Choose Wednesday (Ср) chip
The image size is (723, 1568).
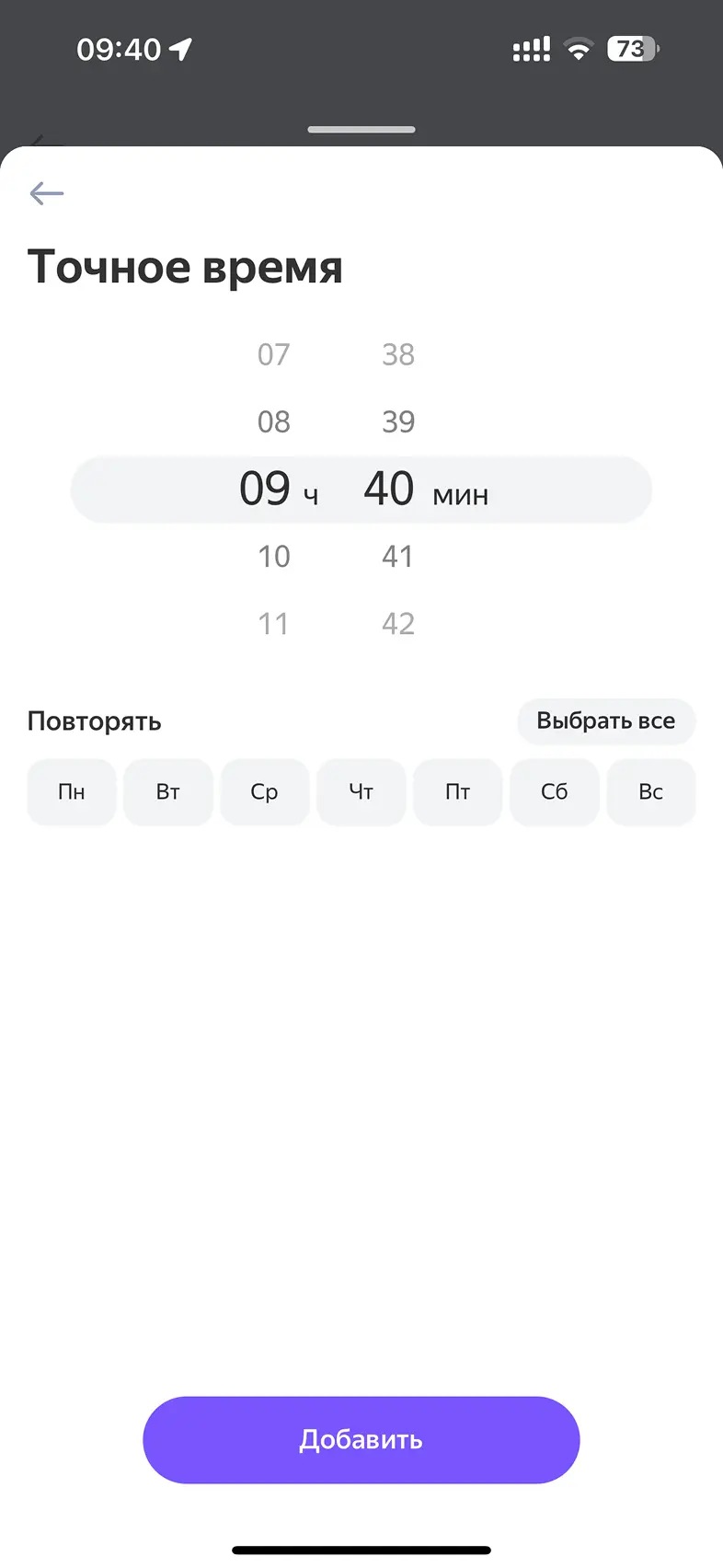click(264, 791)
